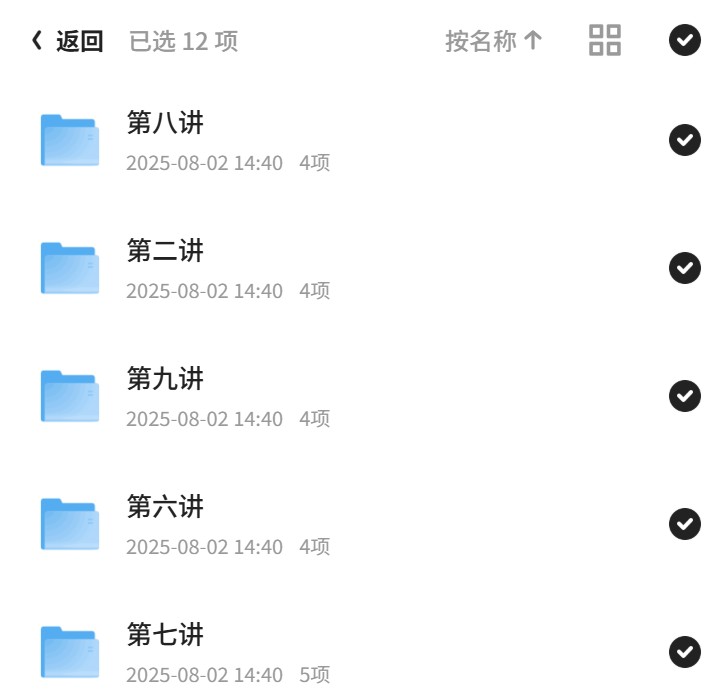Screen dimensions: 712x699
Task: Switch to grid view layout
Action: pyautogui.click(x=605, y=40)
